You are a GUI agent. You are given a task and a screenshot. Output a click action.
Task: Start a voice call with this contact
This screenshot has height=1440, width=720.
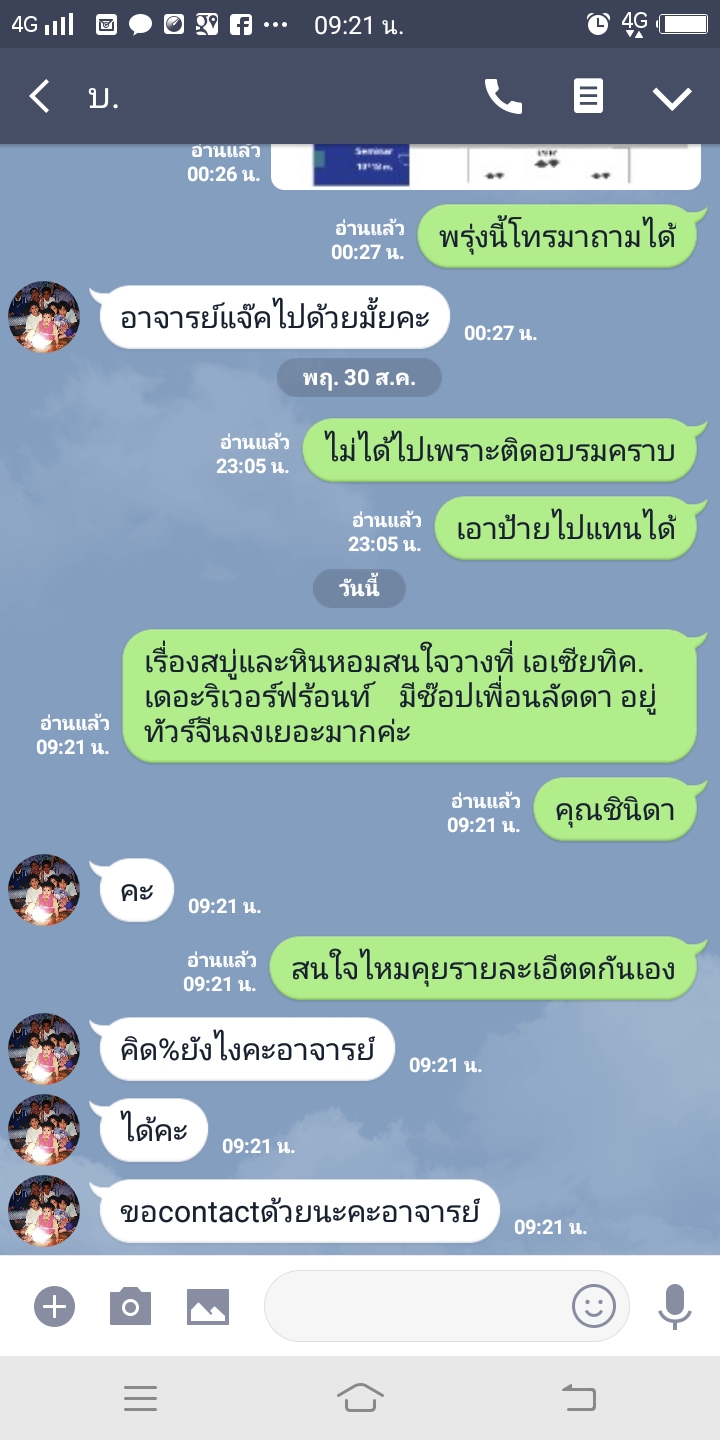[x=503, y=97]
